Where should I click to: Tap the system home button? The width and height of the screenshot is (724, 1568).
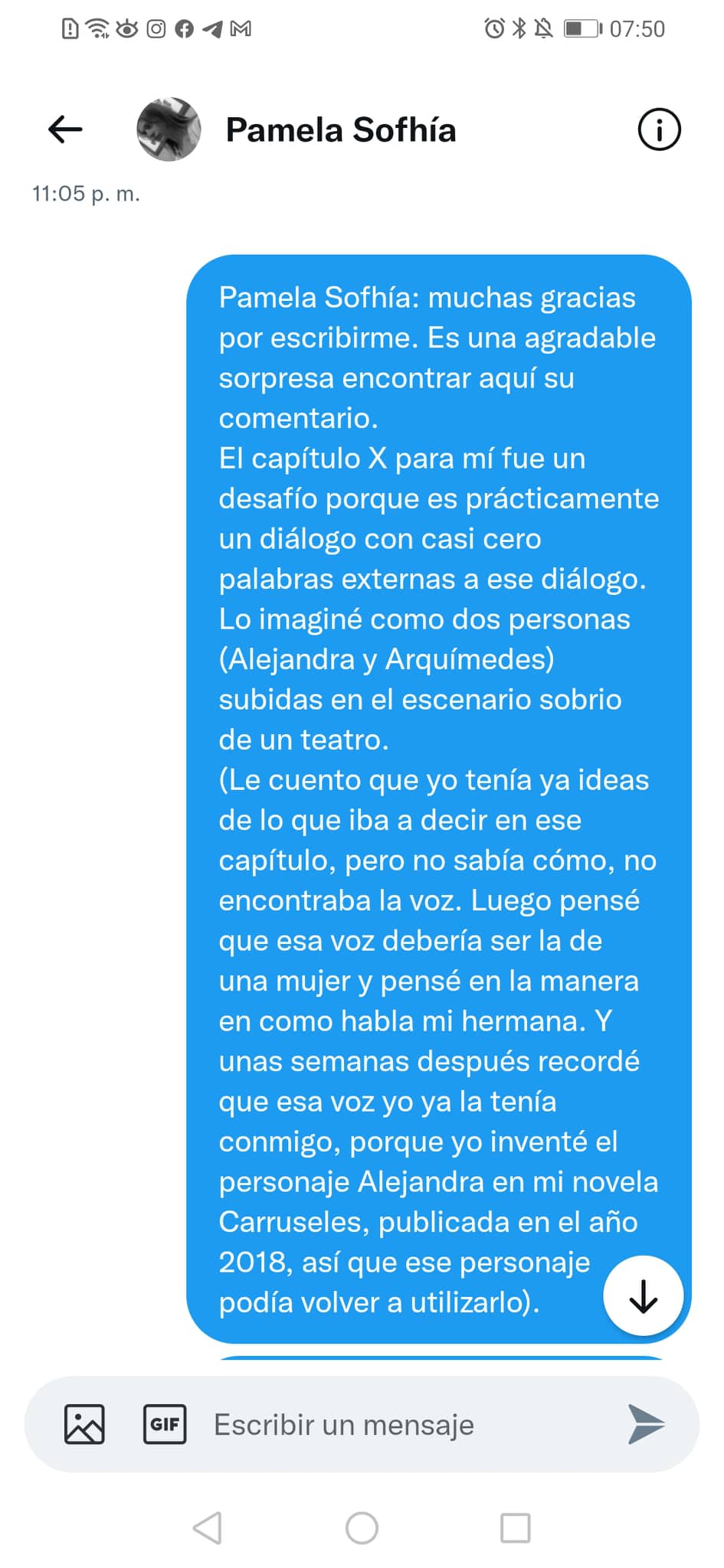362,1528
